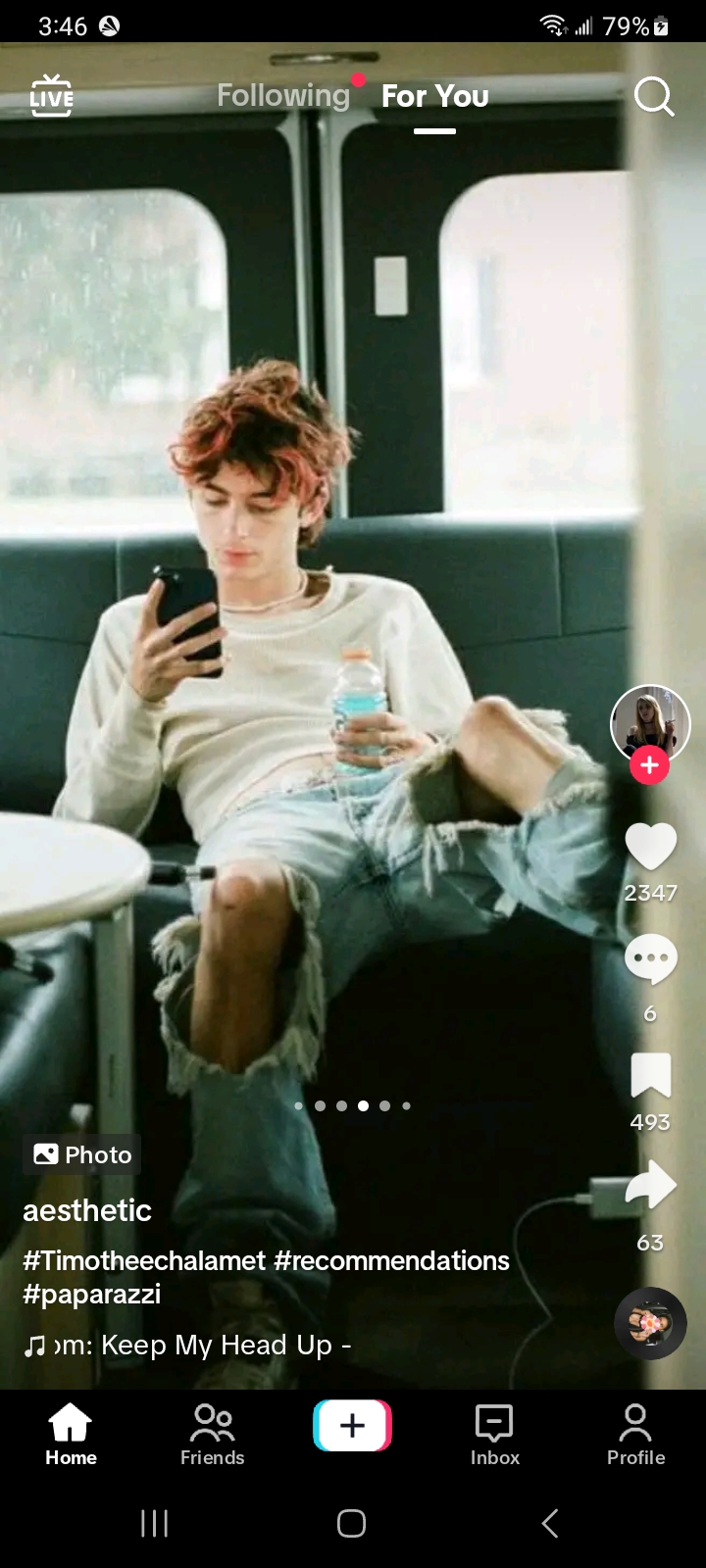706x1568 pixels.
Task: Bookmark this post to favorites
Action: [650, 1076]
